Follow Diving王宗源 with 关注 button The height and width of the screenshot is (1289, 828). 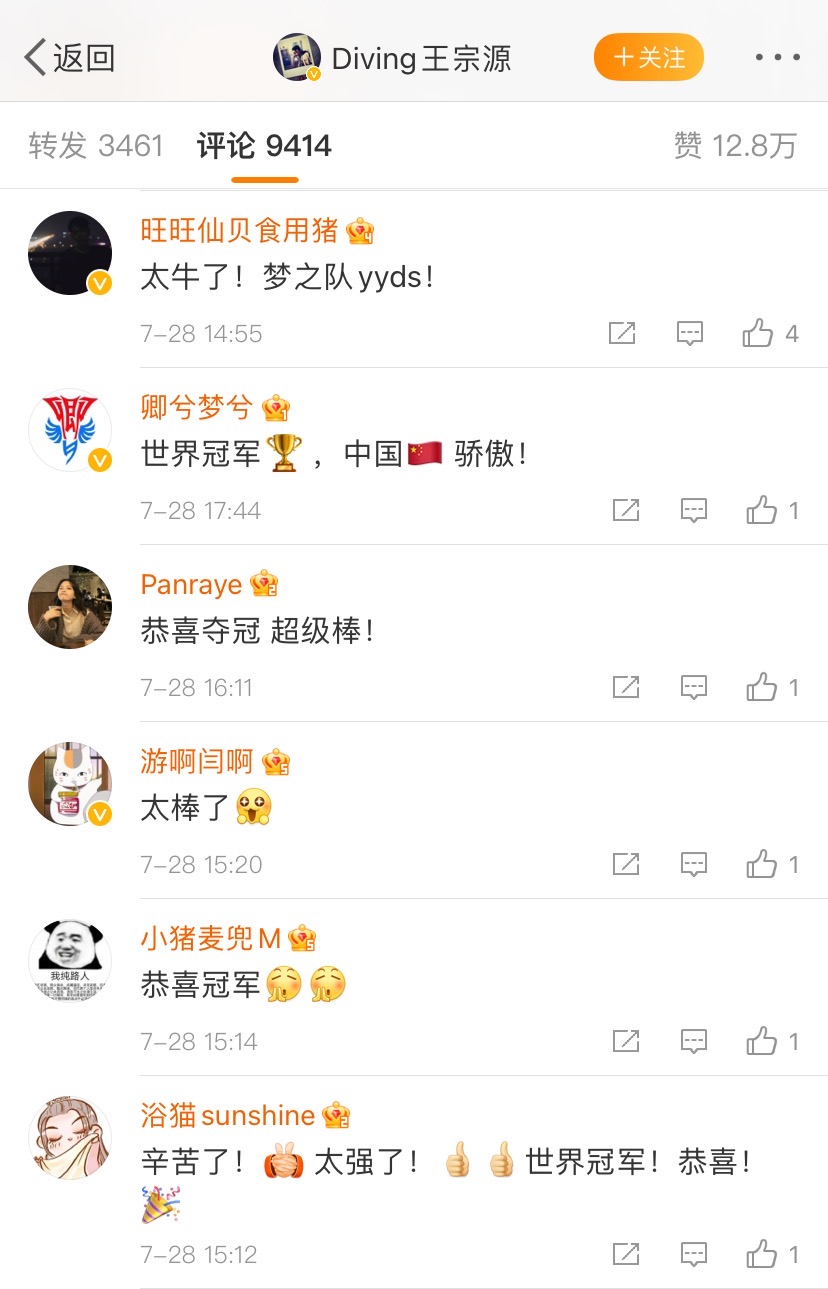(x=648, y=58)
